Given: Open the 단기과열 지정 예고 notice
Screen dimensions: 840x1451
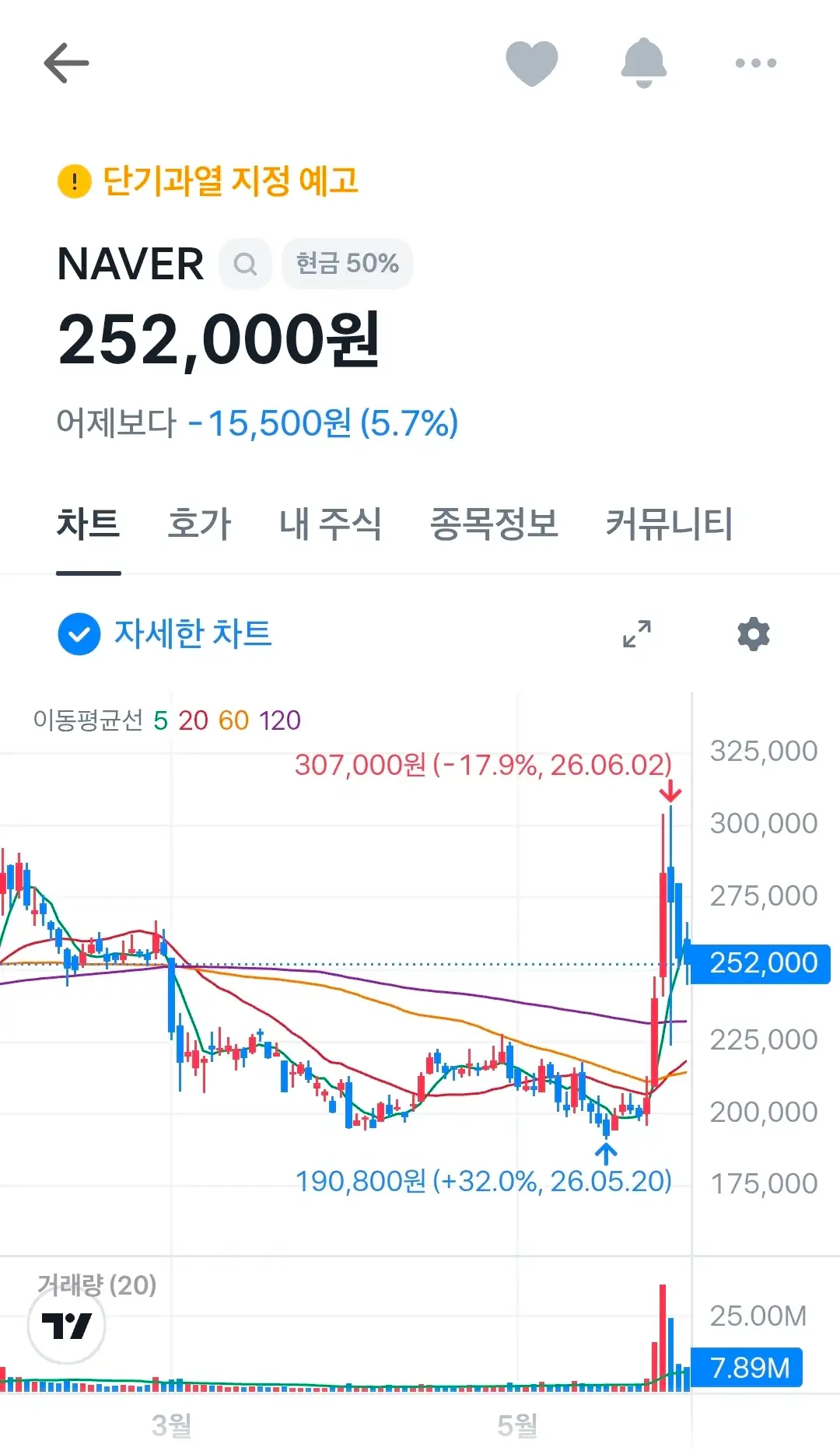Looking at the screenshot, I should [208, 181].
